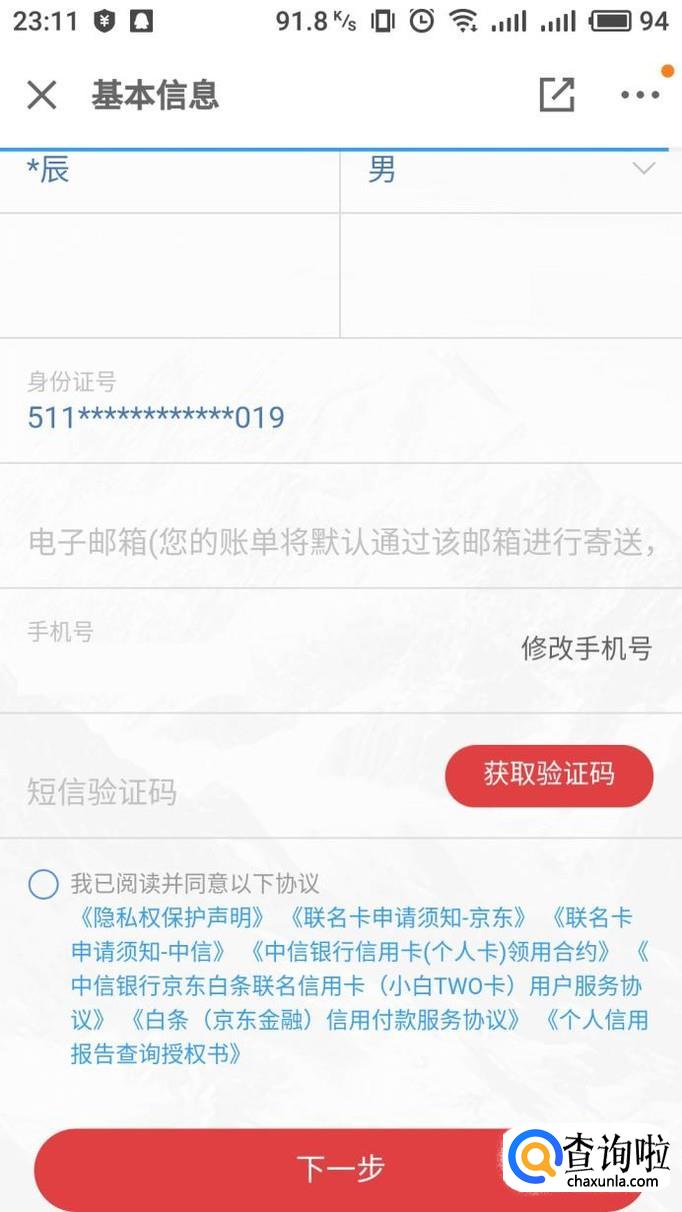This screenshot has height=1212, width=682.
Task: Check the 我已阅读并同意以下协议 checkbox
Action: point(43,885)
